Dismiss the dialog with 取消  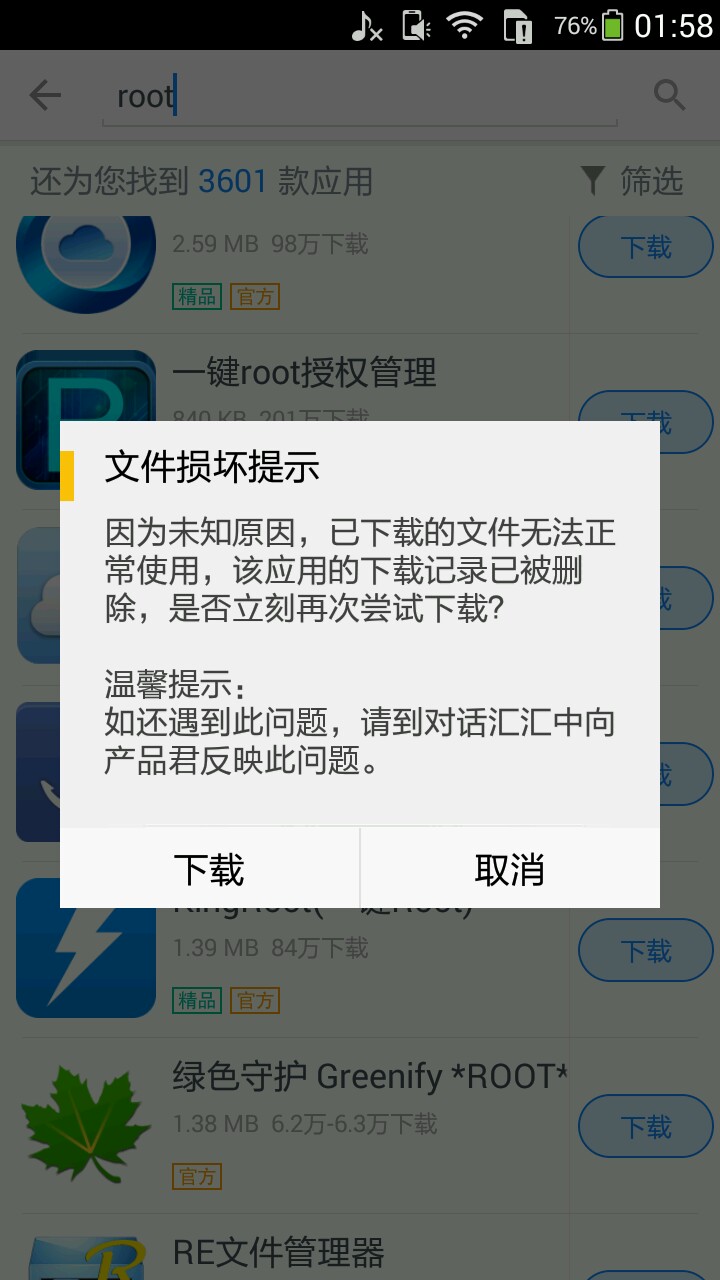tap(510, 869)
